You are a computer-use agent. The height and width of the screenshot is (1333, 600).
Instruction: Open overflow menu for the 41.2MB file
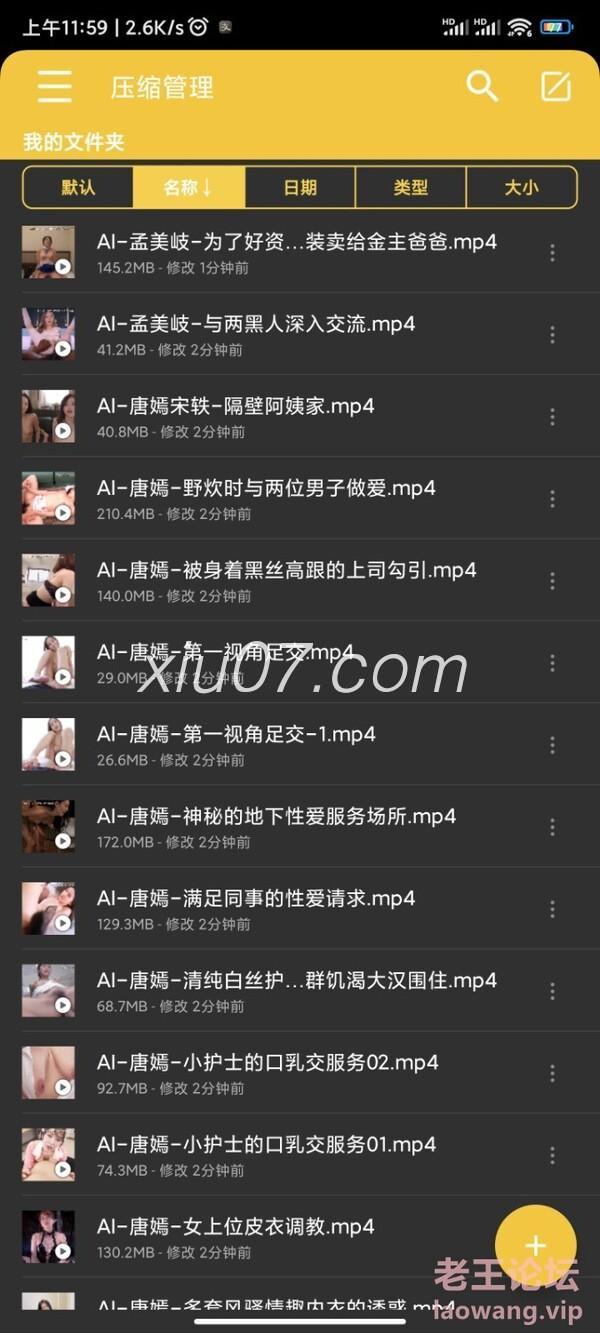pyautogui.click(x=552, y=335)
